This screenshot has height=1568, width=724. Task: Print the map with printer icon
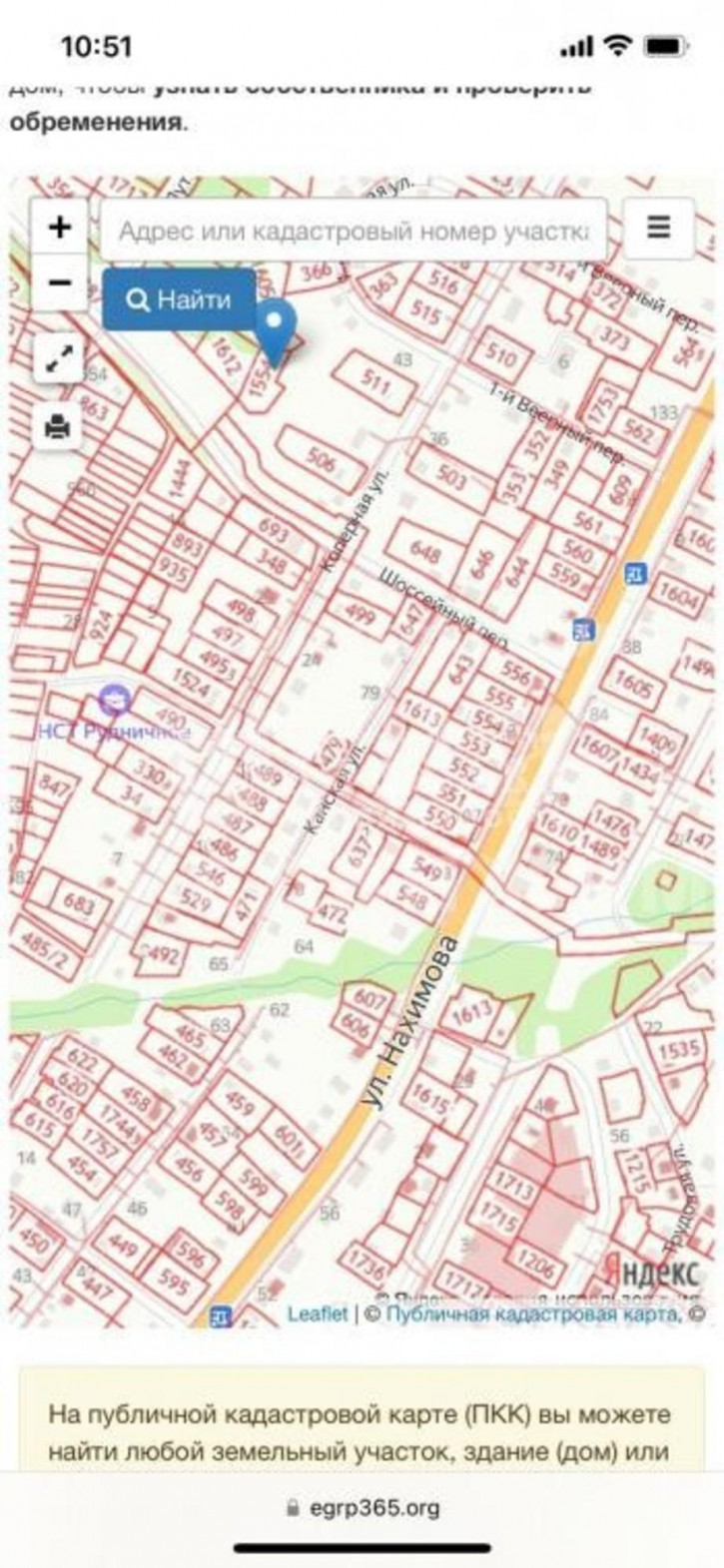point(58,427)
